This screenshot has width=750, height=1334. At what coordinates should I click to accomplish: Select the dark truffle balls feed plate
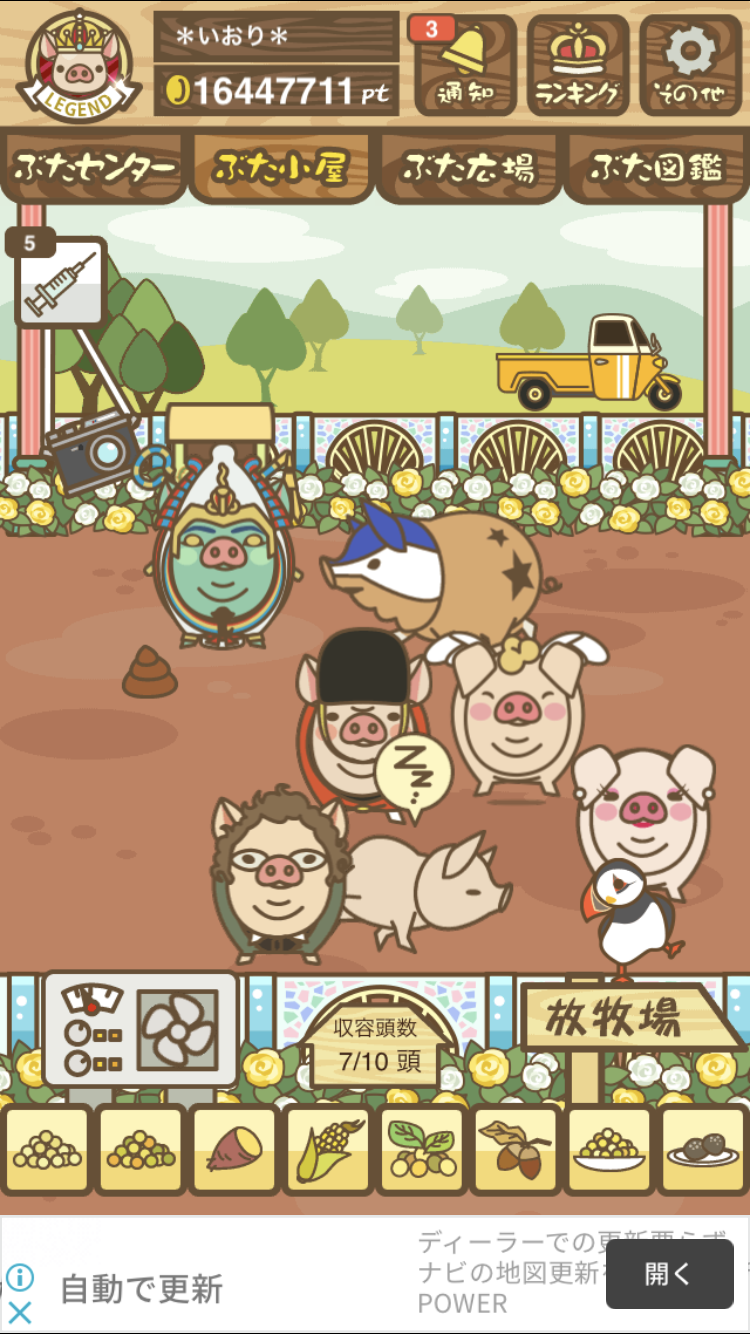pos(704,1149)
